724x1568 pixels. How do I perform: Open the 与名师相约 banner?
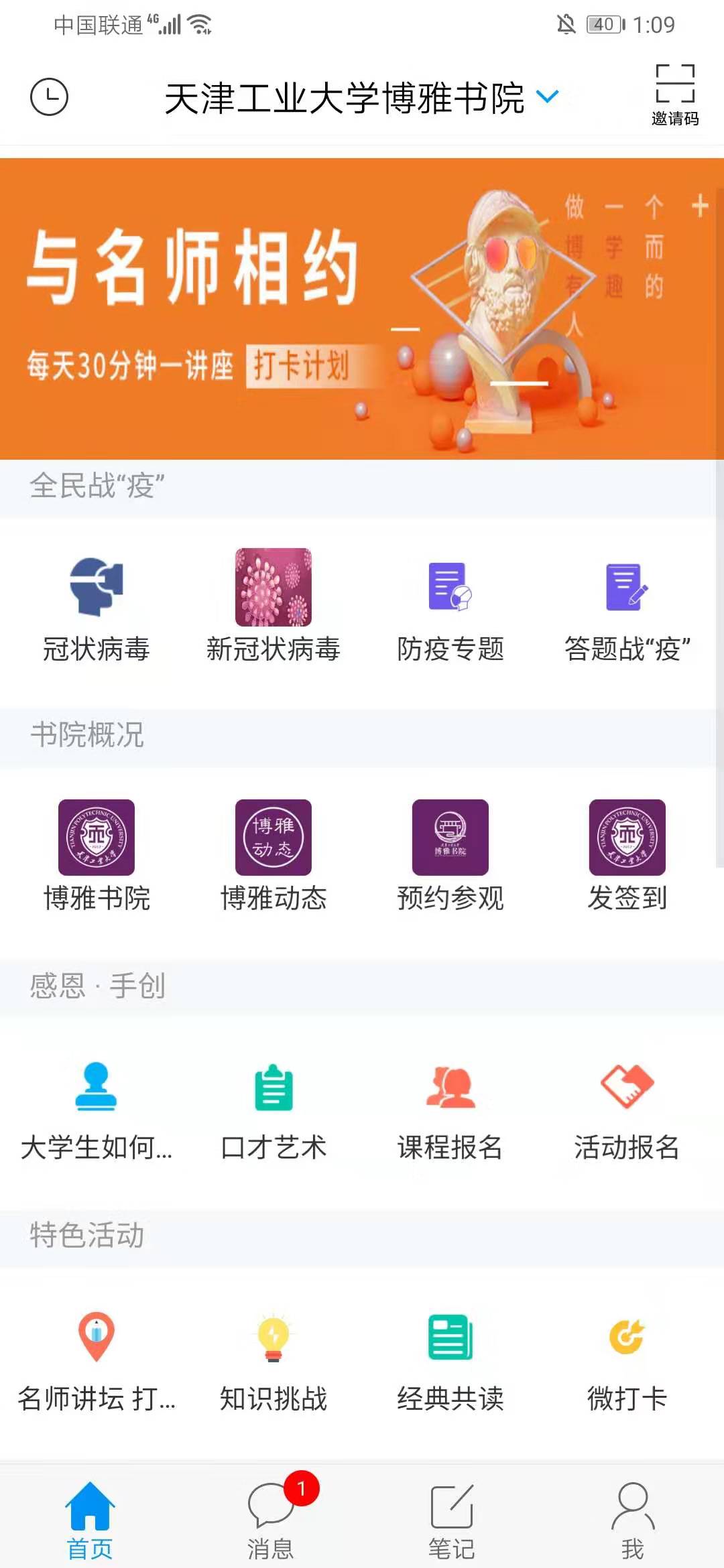point(362,308)
